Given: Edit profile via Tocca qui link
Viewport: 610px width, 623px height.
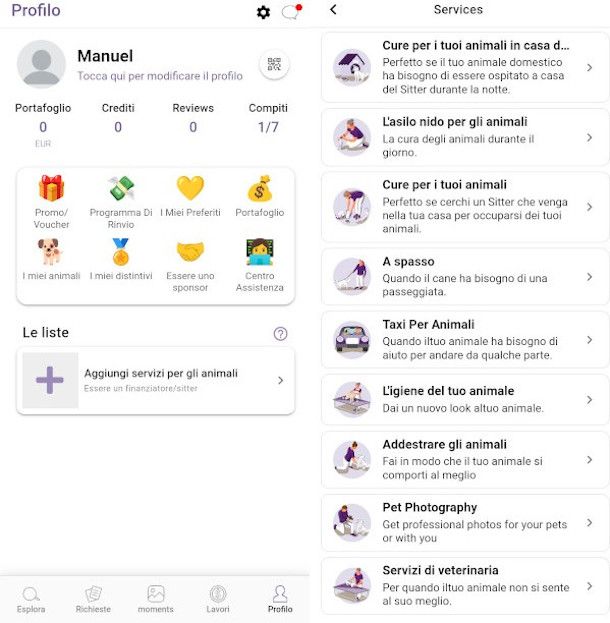Looking at the screenshot, I should [160, 76].
